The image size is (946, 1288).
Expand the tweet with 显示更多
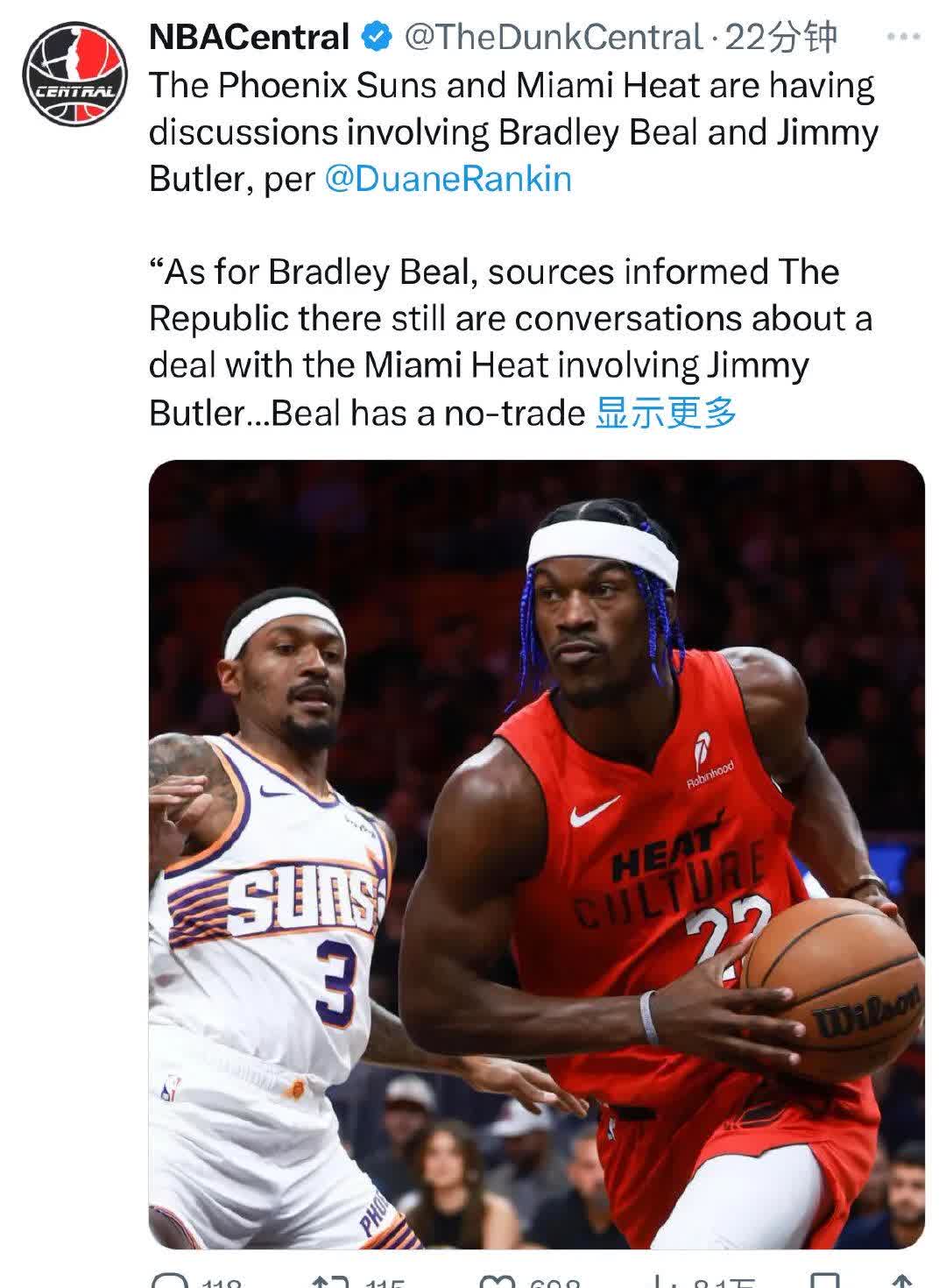[666, 412]
